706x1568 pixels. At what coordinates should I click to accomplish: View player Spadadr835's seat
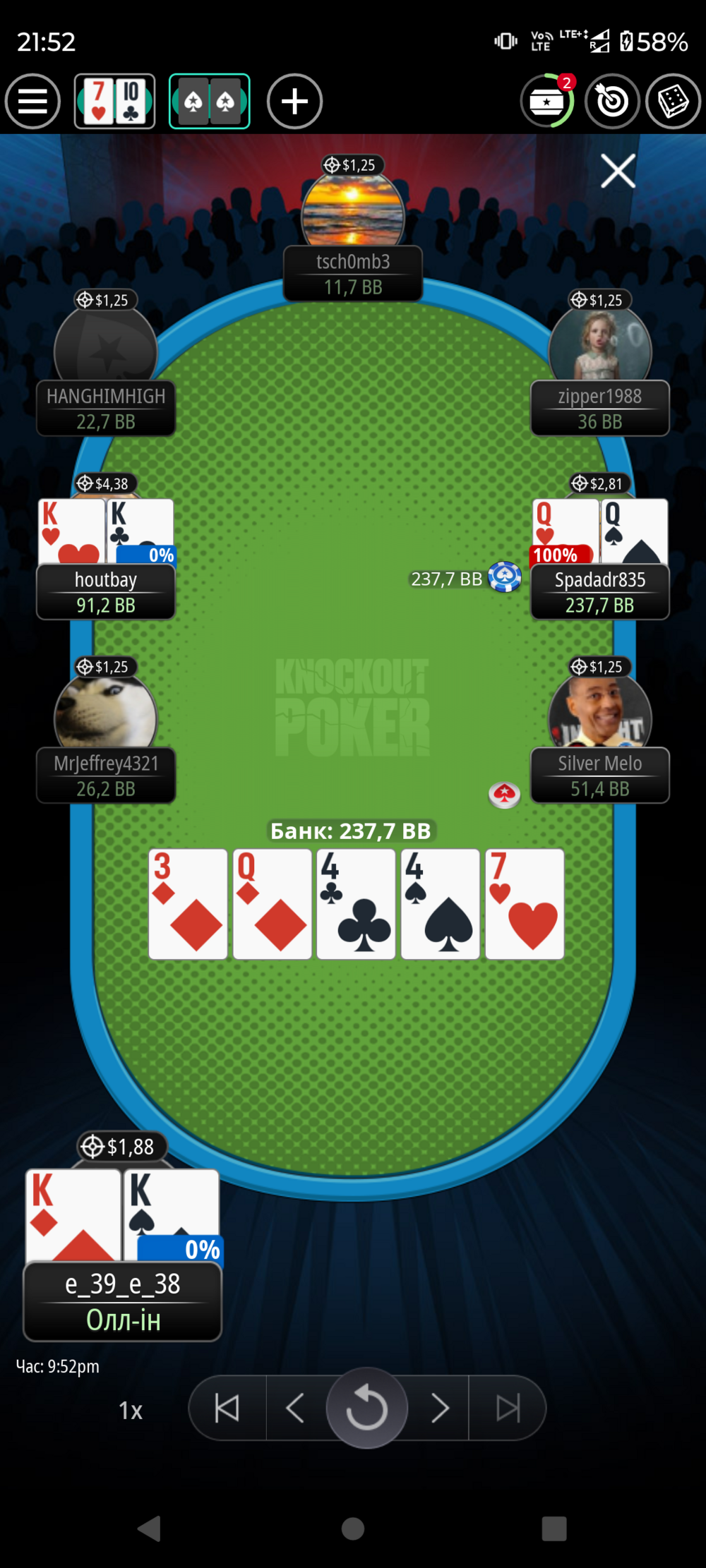coord(600,593)
